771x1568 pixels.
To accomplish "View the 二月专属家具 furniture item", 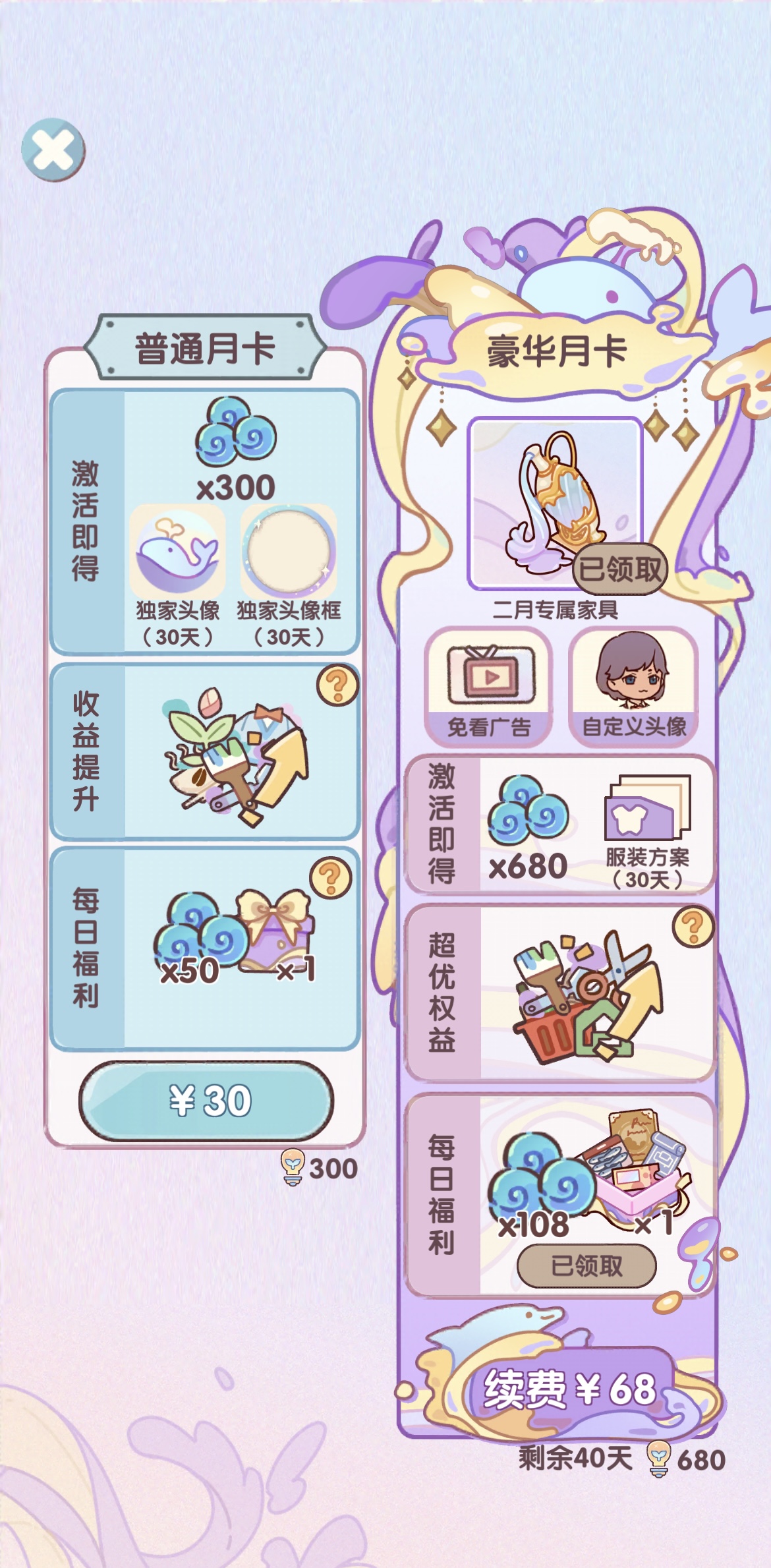I will tap(555, 504).
